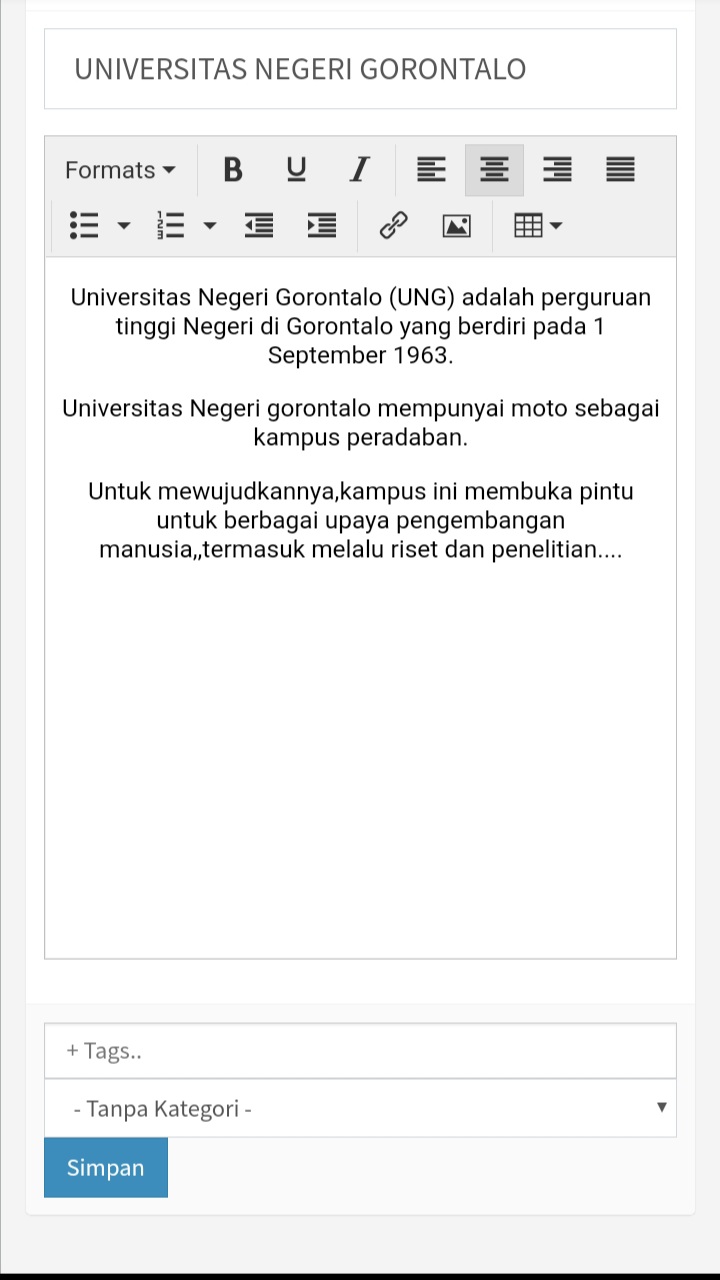Apply bold formatting

[x=233, y=170]
